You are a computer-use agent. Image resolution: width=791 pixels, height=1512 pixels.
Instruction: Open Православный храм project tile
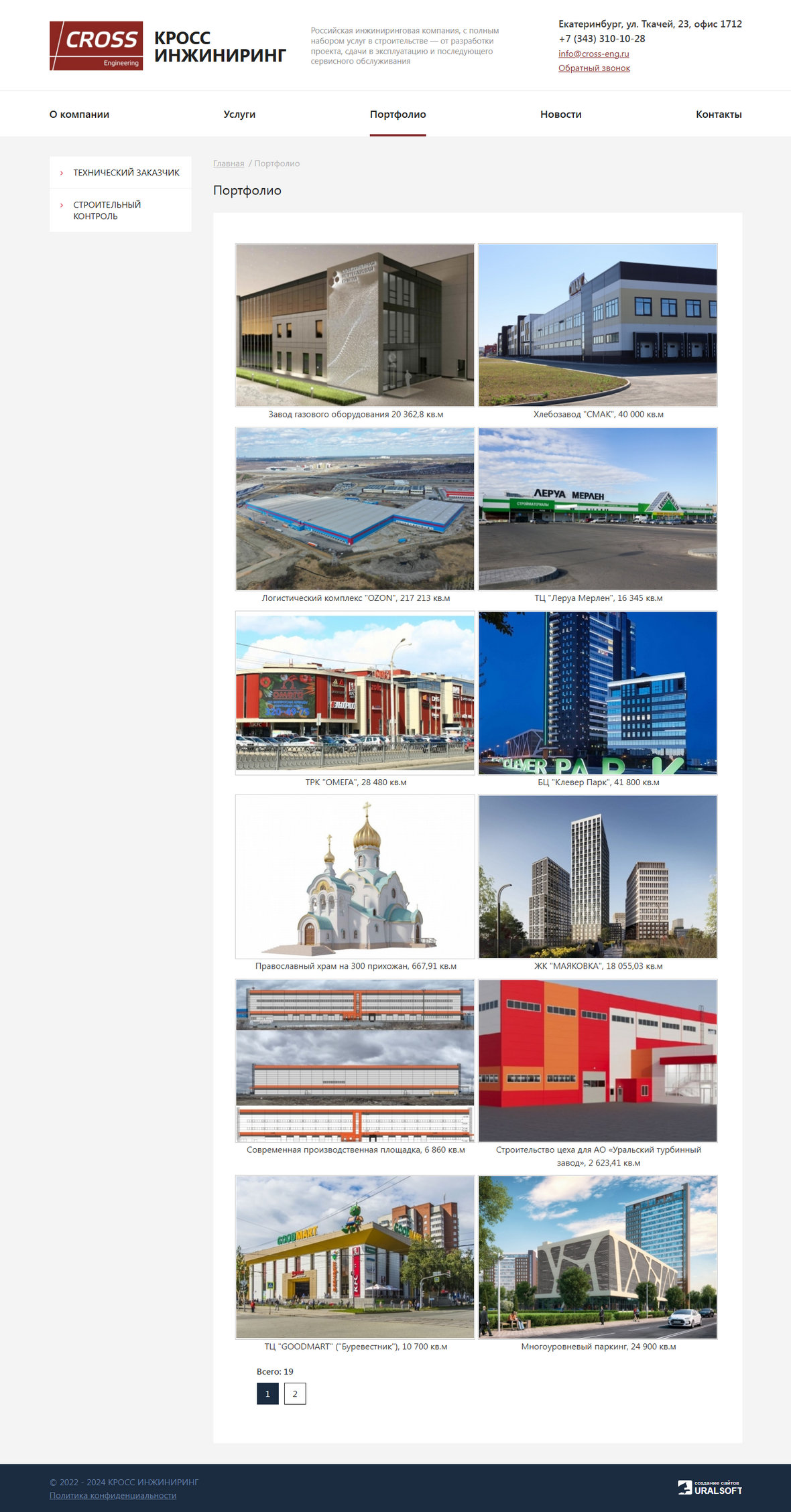(x=355, y=876)
